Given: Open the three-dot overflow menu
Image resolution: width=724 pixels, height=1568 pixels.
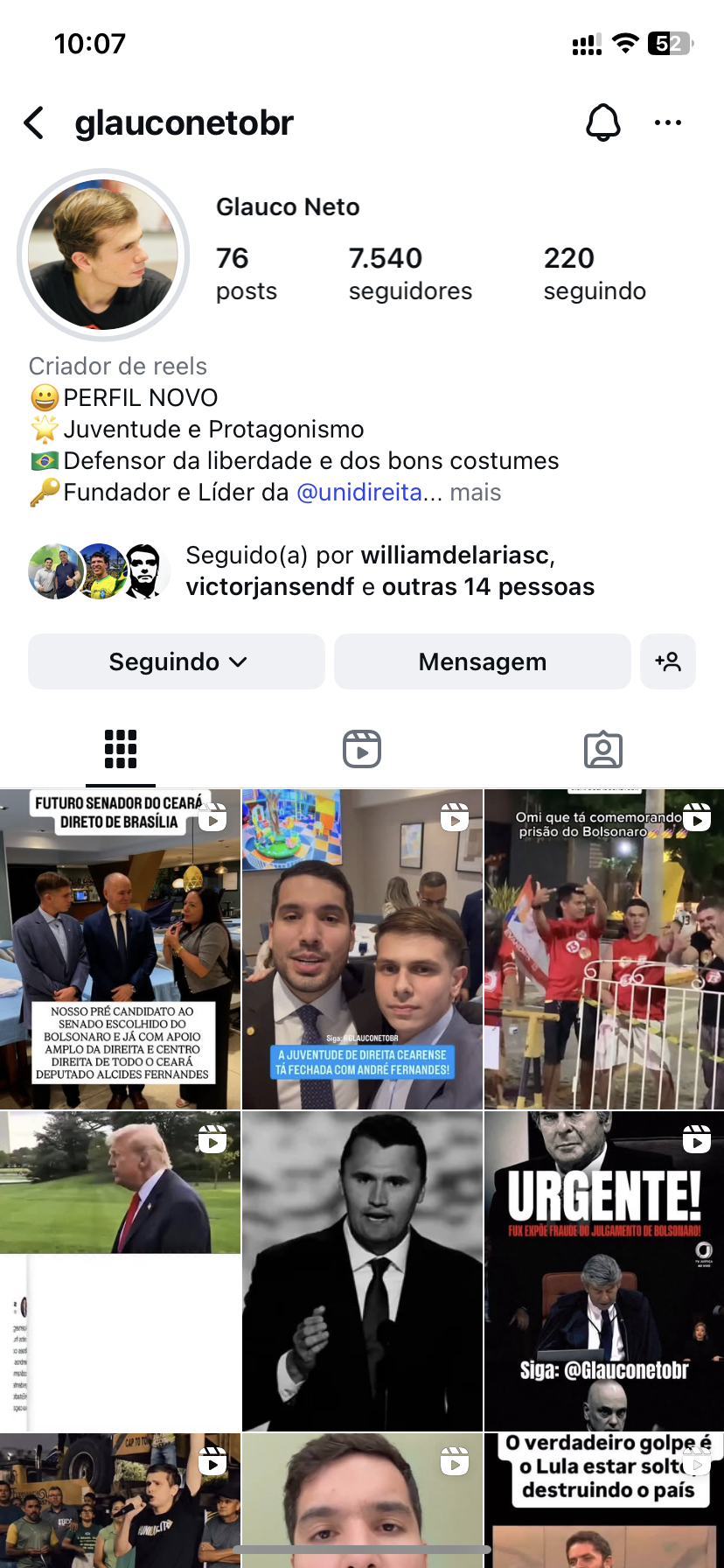Looking at the screenshot, I should click(x=668, y=123).
